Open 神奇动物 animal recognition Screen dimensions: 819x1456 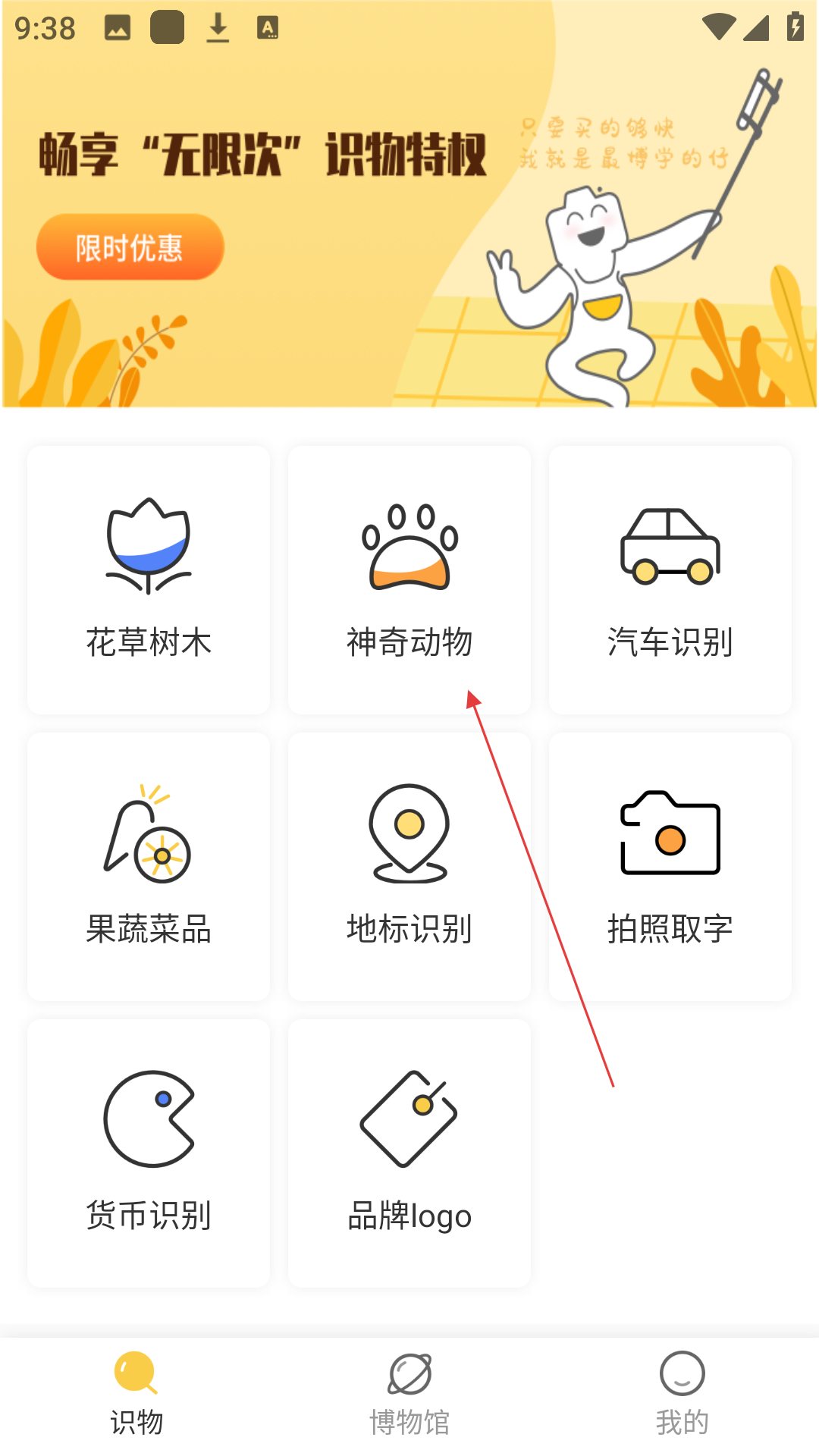pyautogui.click(x=409, y=579)
